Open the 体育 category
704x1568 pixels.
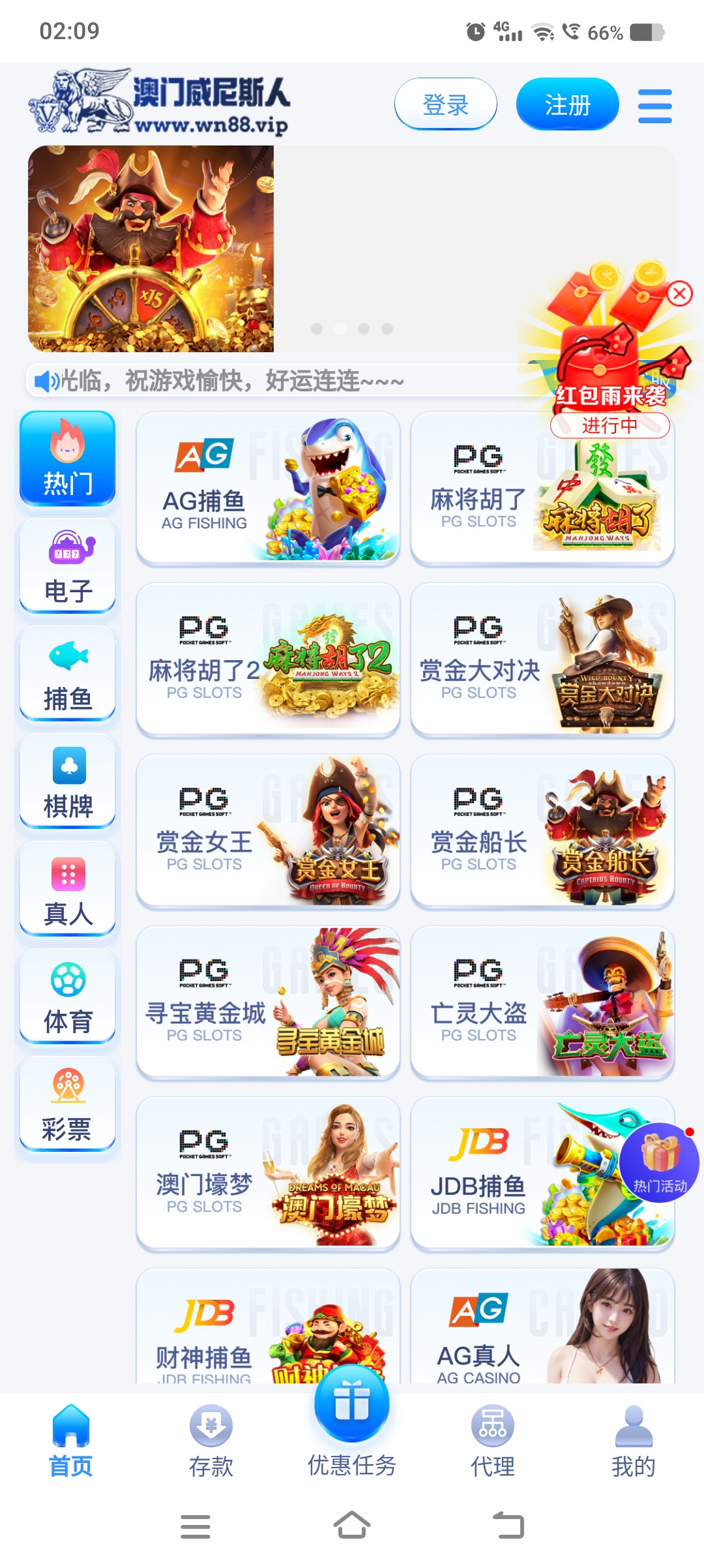click(x=68, y=997)
